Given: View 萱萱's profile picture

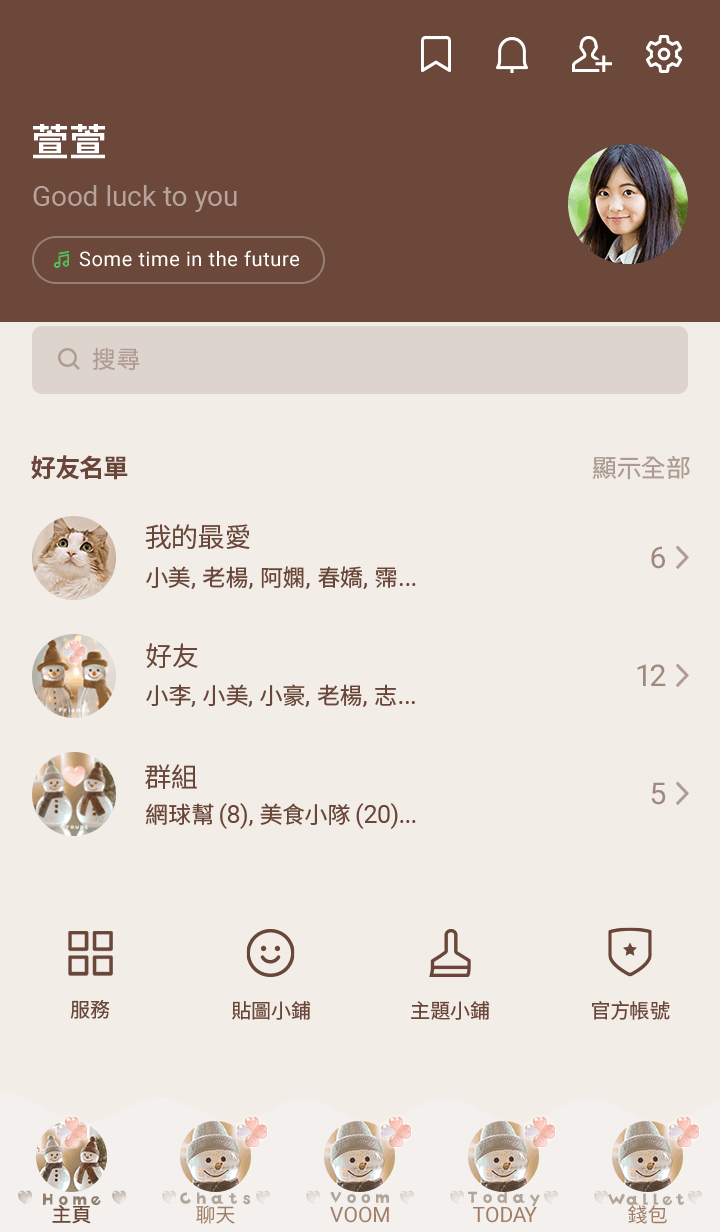Looking at the screenshot, I should [627, 204].
